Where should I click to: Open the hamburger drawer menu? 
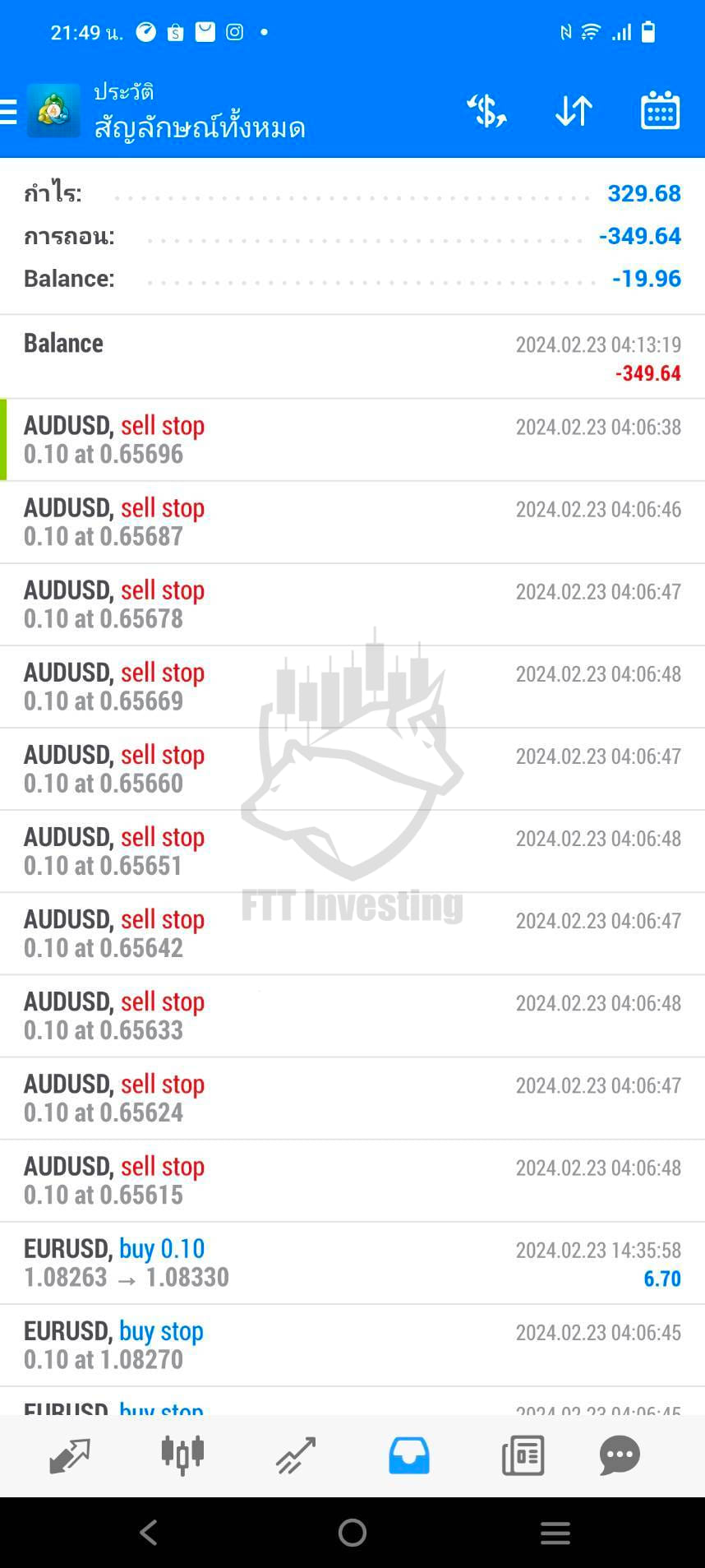9,111
